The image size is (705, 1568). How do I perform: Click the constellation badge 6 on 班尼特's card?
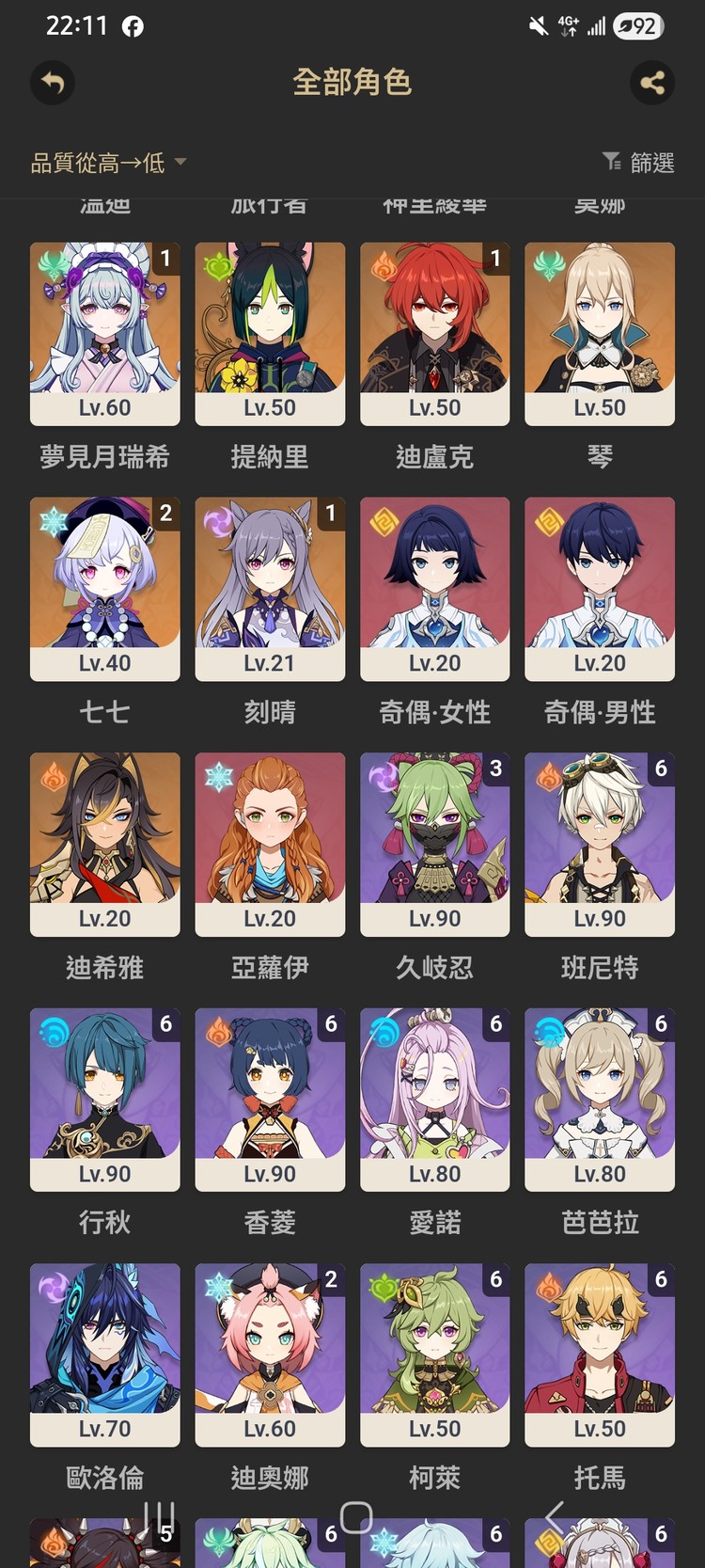[x=659, y=769]
